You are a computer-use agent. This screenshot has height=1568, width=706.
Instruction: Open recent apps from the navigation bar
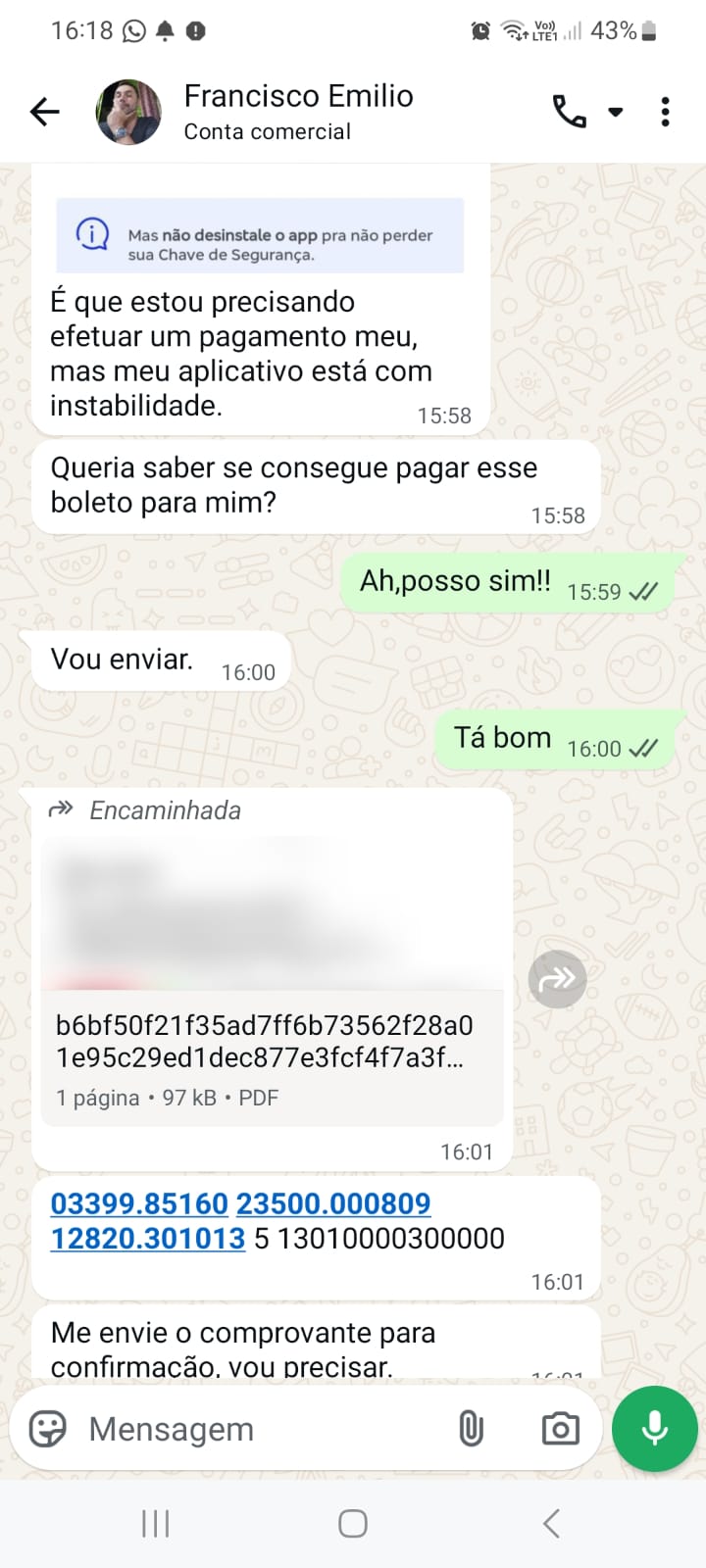click(x=156, y=1523)
